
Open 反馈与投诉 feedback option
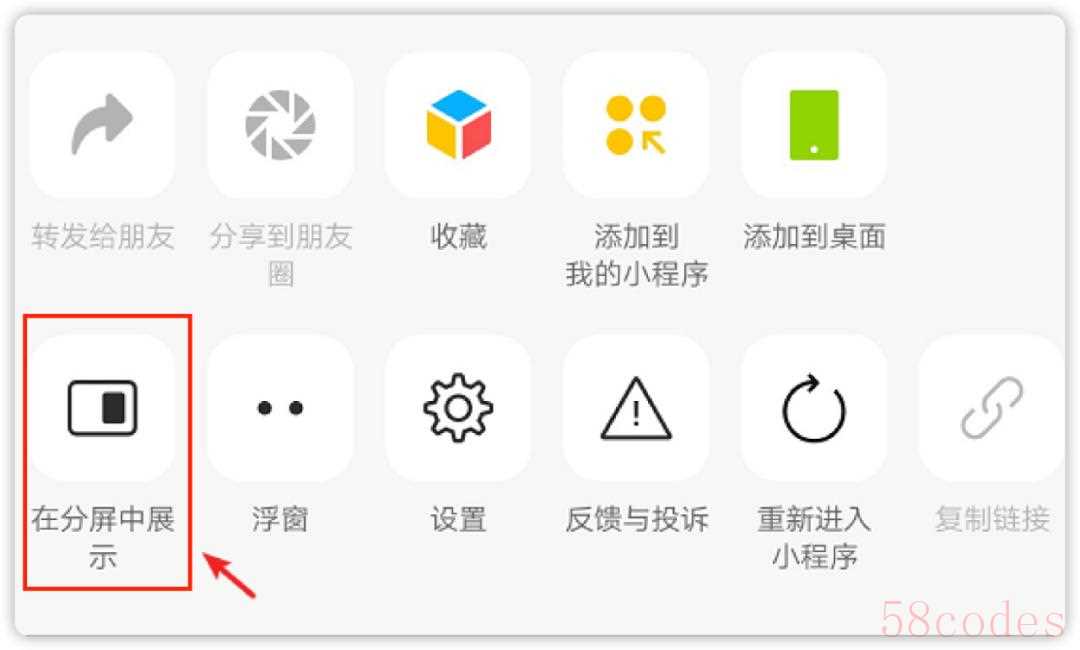[636, 408]
